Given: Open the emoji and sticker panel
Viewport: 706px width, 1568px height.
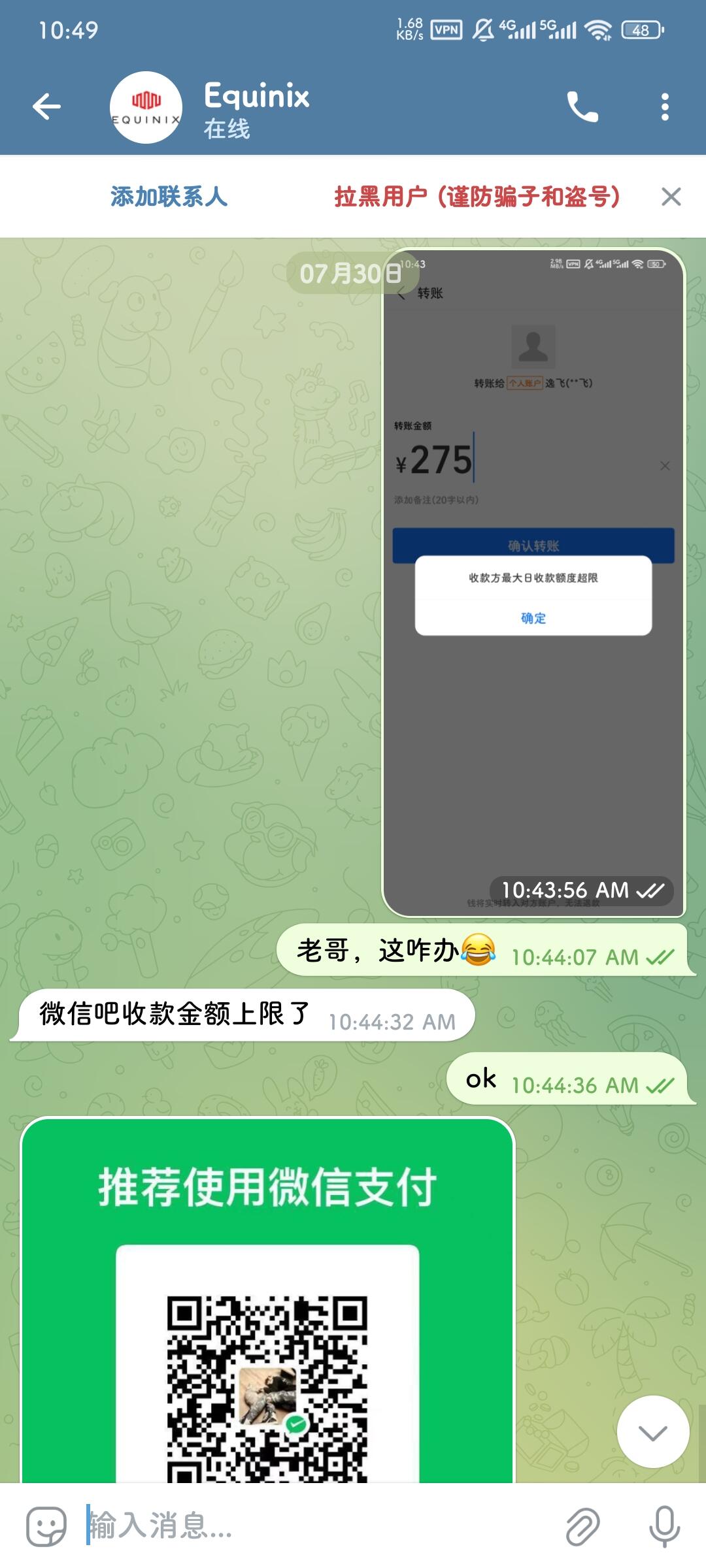Looking at the screenshot, I should point(46,1527).
